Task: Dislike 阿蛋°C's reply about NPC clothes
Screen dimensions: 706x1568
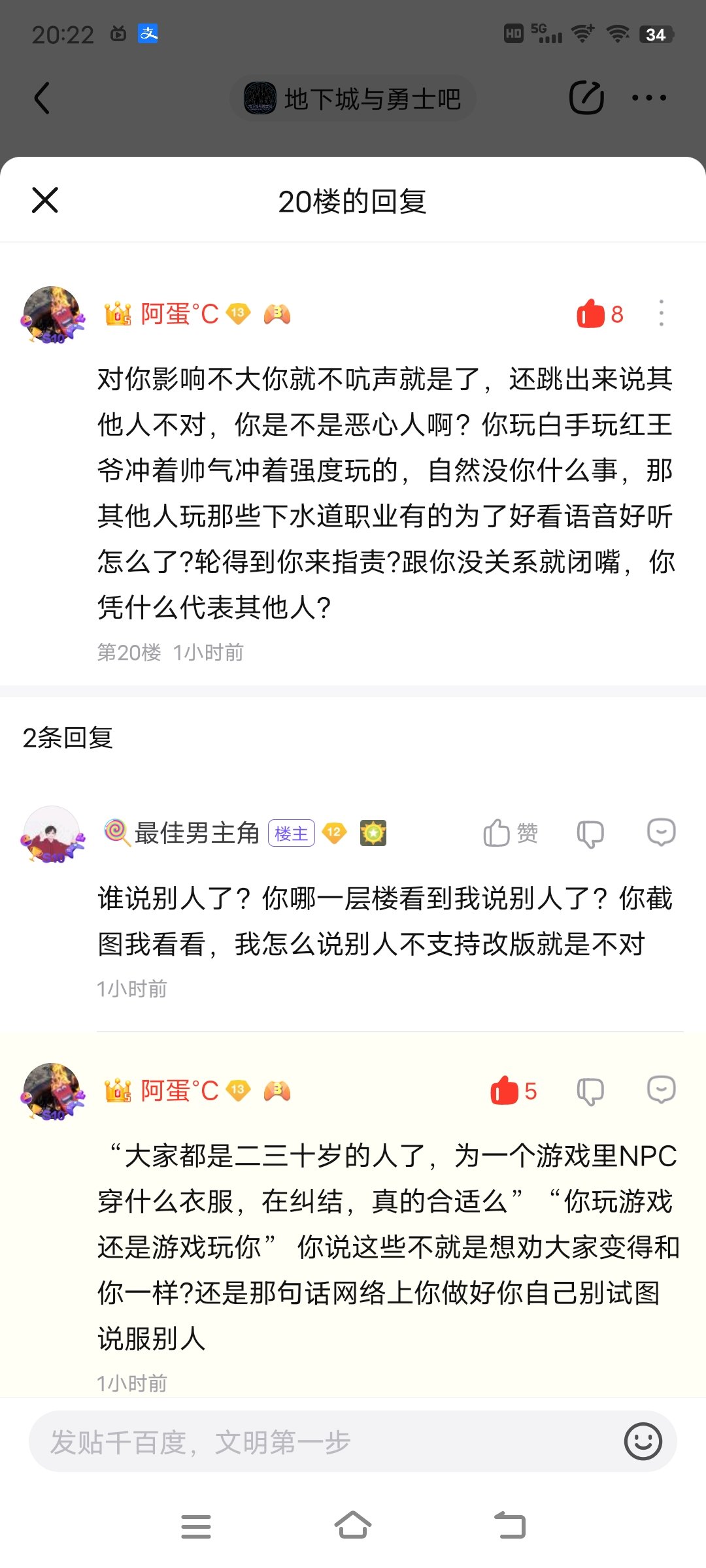Action: coord(590,1091)
